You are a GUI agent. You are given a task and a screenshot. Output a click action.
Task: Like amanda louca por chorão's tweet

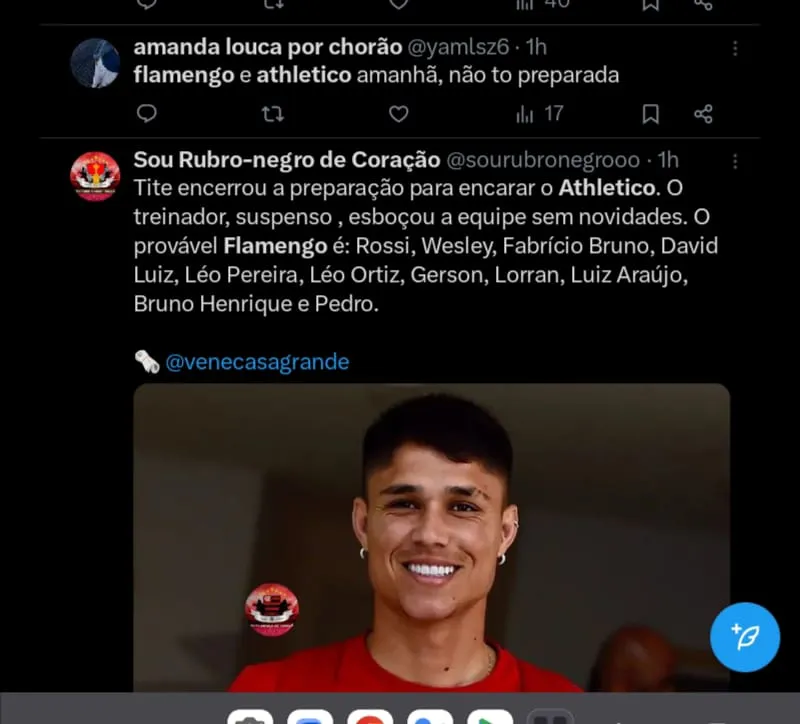[398, 114]
